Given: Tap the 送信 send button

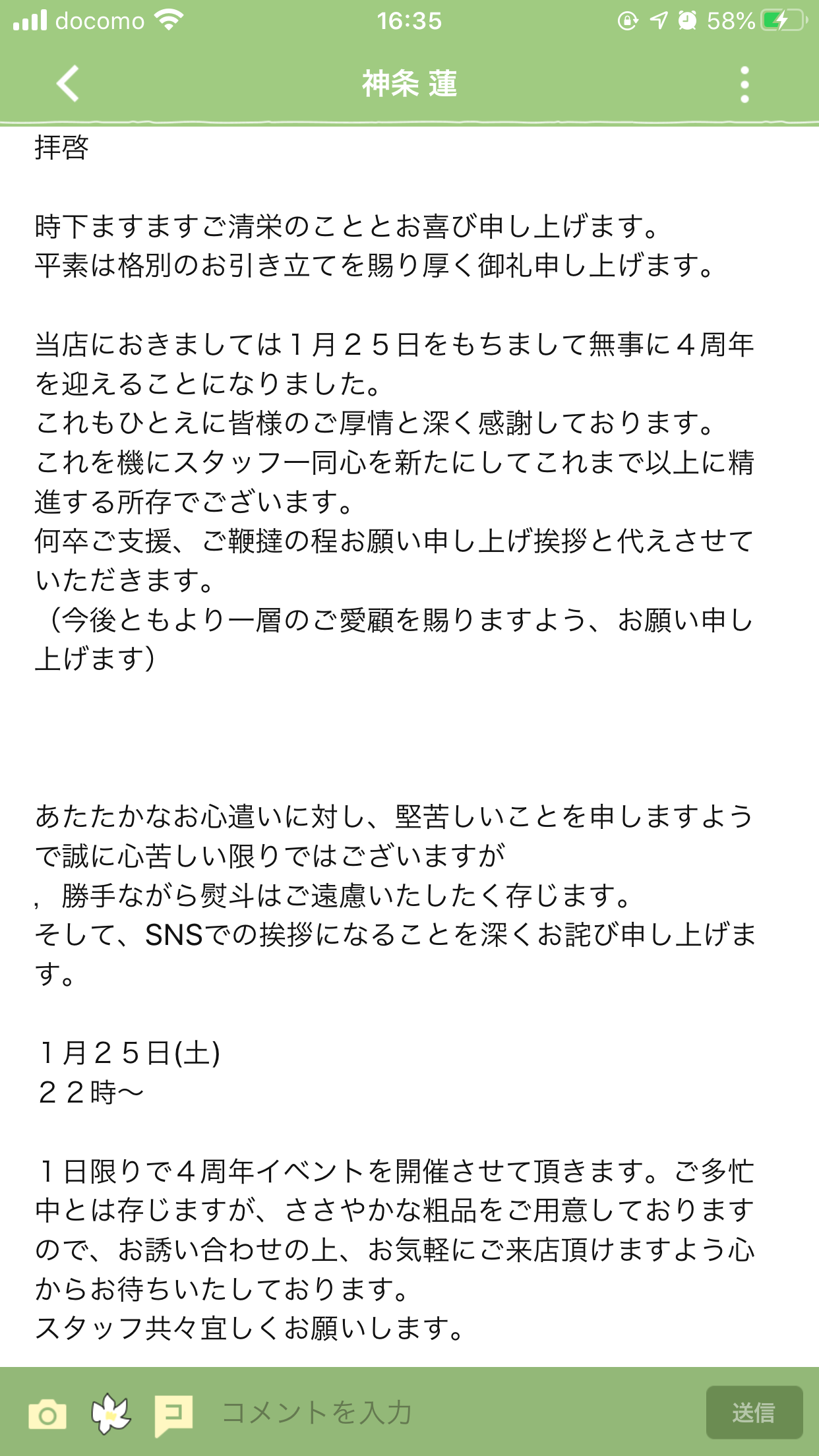Looking at the screenshot, I should pyautogui.click(x=754, y=1412).
